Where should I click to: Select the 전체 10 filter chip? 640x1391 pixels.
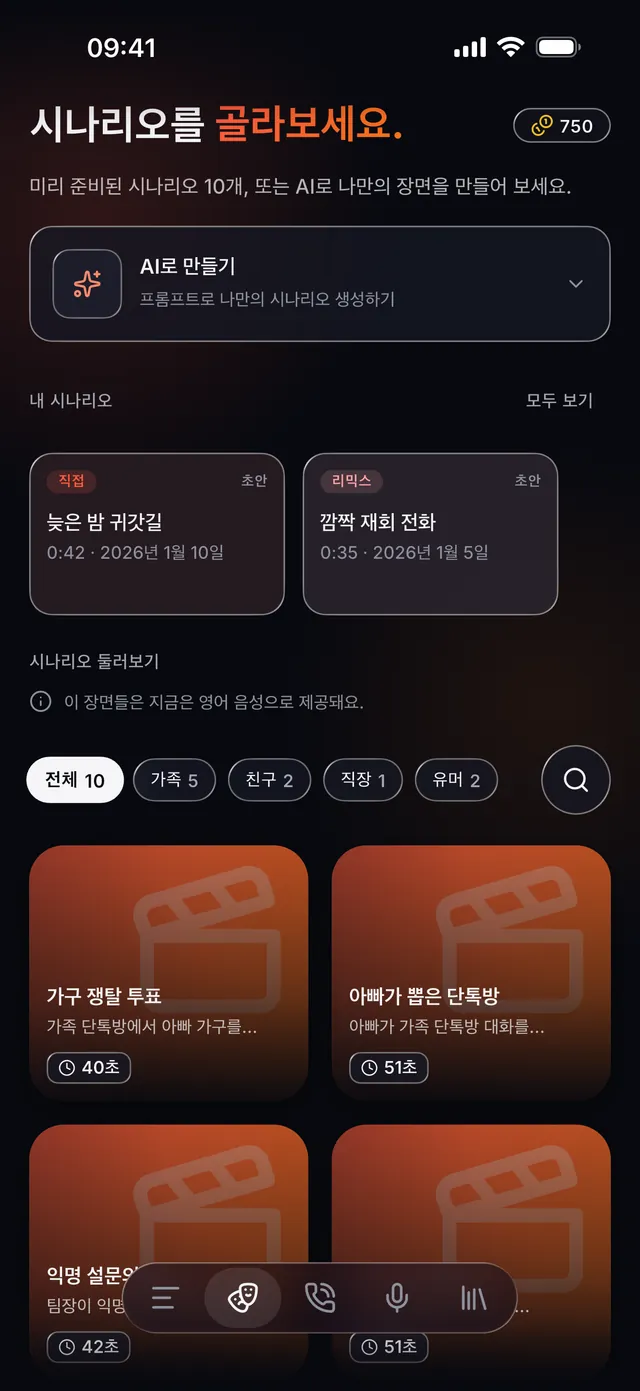pos(75,780)
